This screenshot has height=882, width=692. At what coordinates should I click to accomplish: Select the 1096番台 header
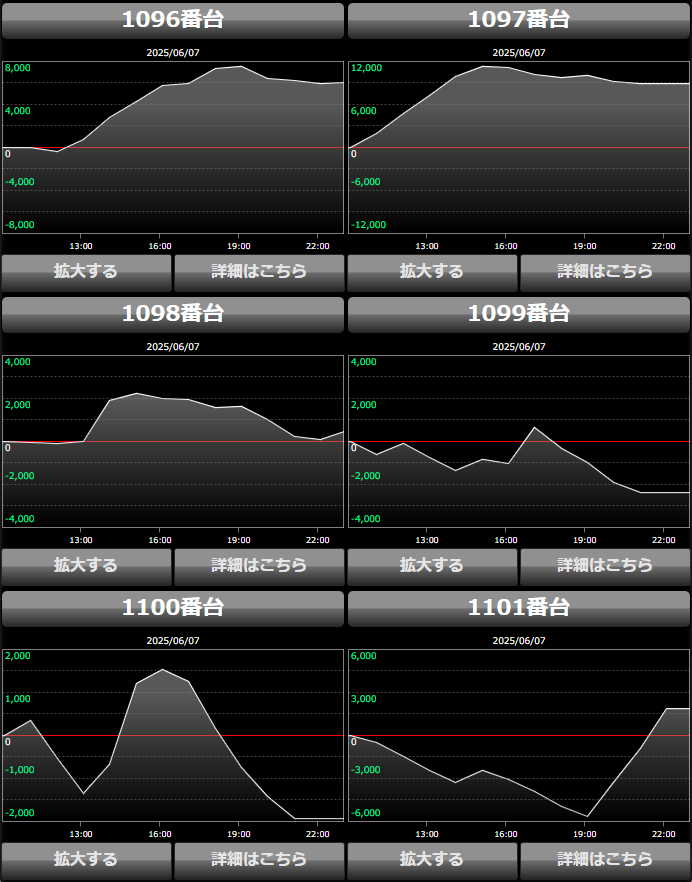point(173,20)
